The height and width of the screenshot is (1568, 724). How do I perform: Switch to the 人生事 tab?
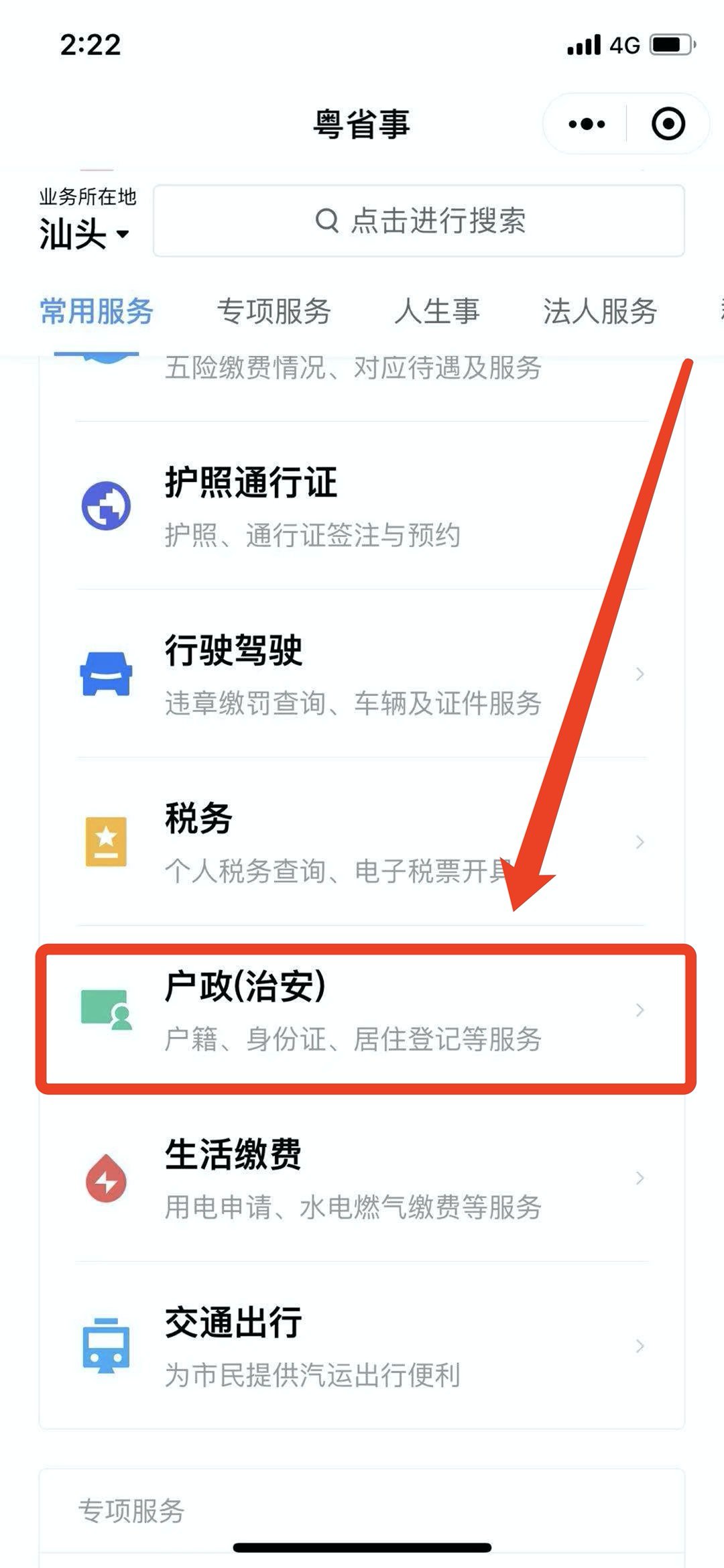[x=437, y=312]
